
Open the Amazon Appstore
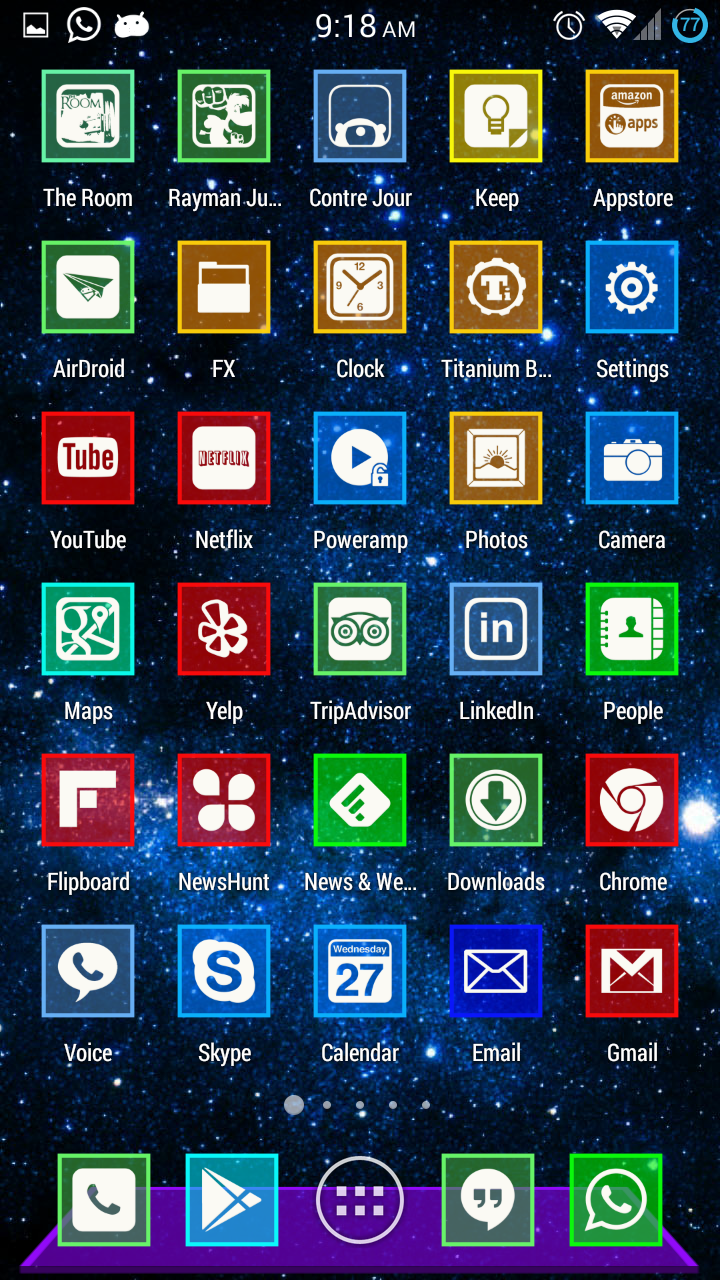[632, 116]
